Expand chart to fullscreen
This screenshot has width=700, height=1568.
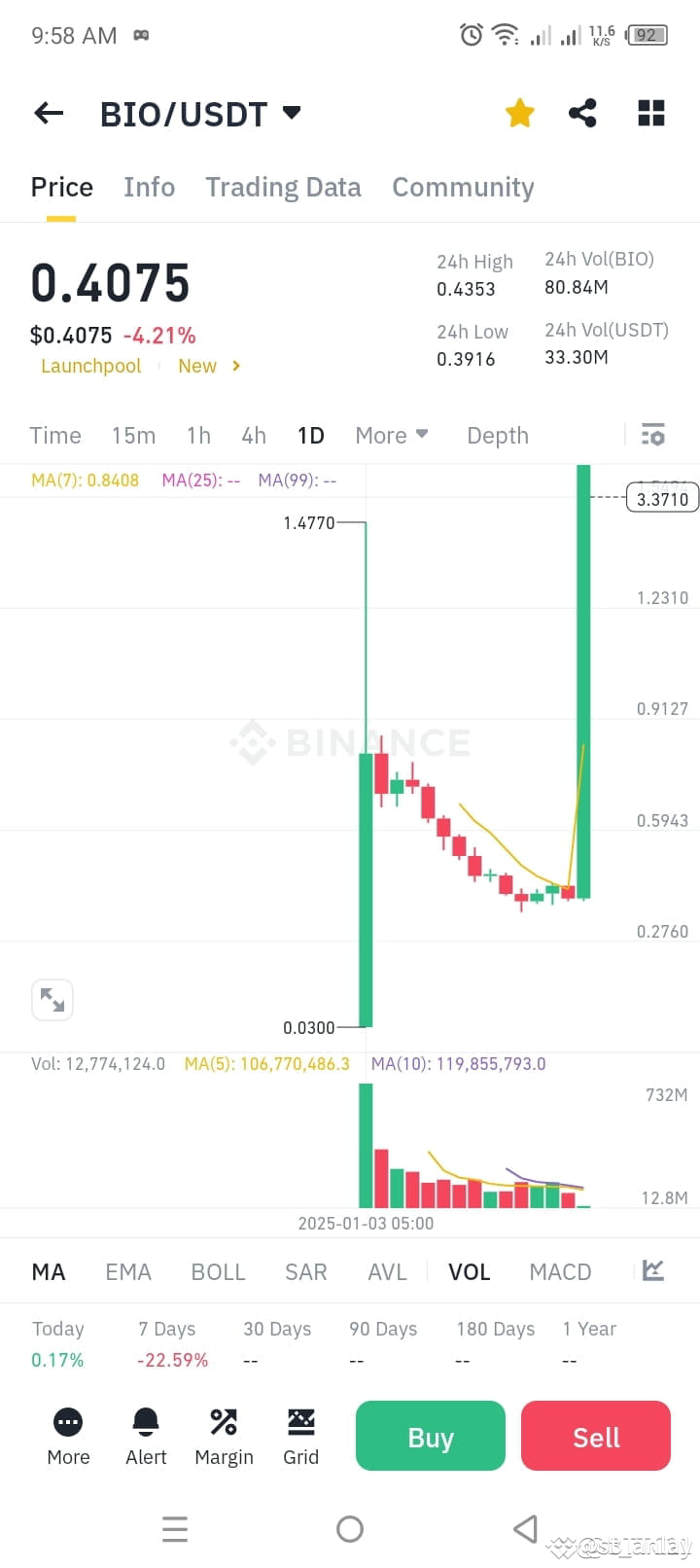(52, 1000)
